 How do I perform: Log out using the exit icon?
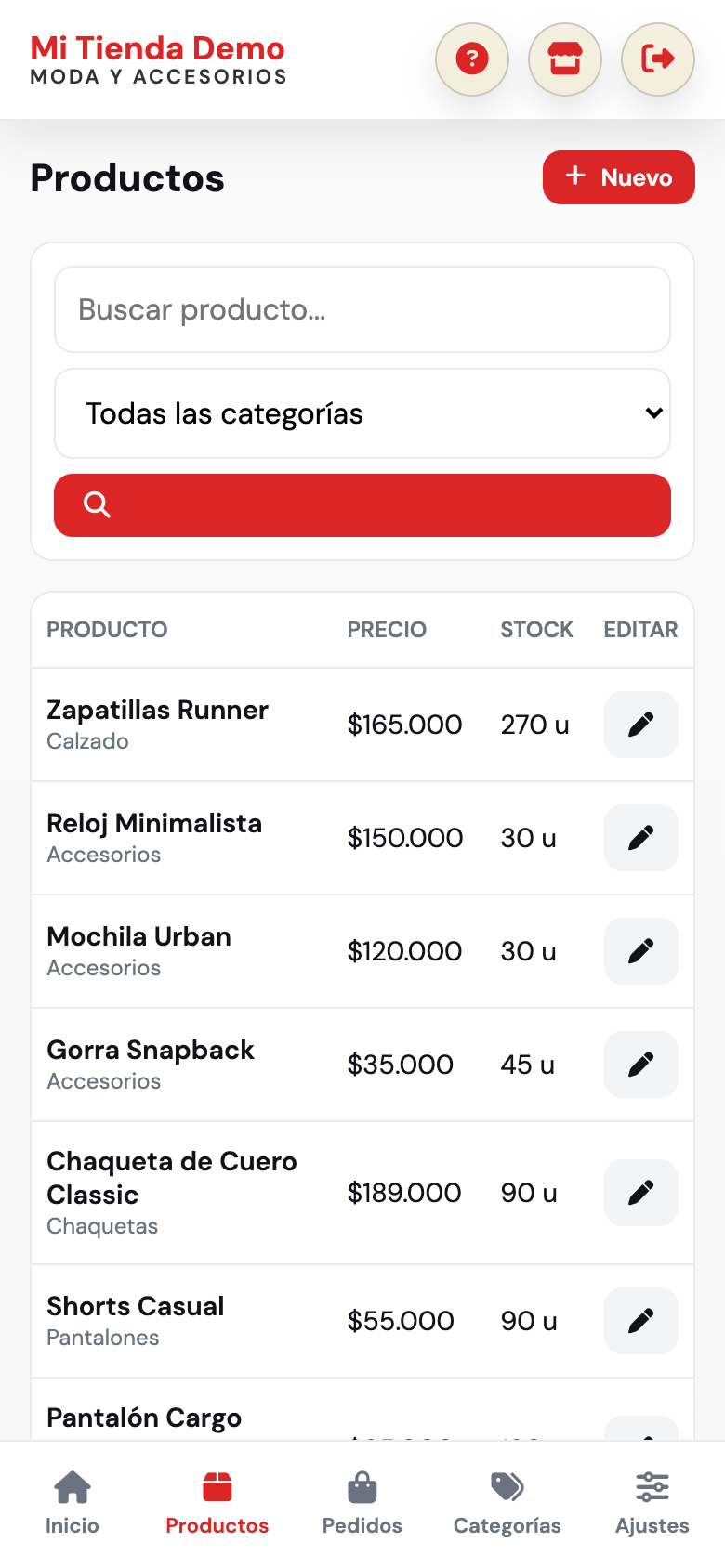(658, 59)
